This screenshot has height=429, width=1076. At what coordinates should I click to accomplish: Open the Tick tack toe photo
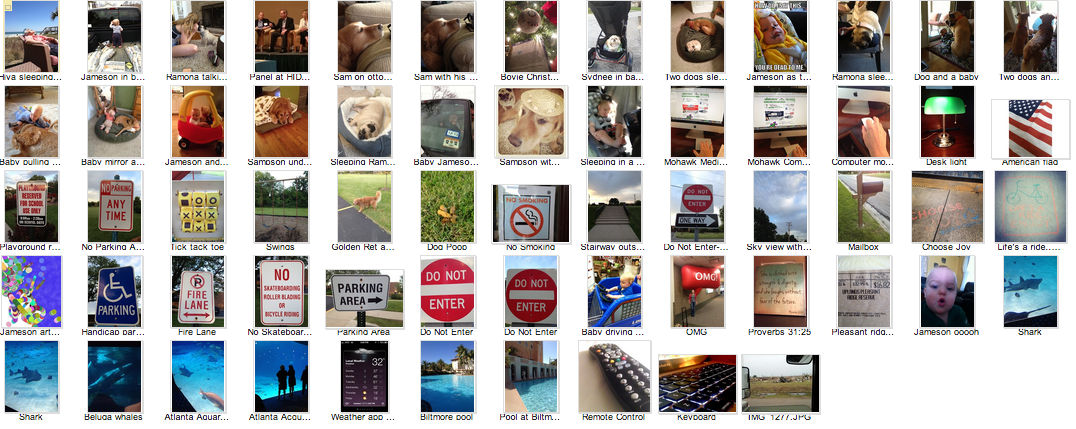click(x=196, y=206)
